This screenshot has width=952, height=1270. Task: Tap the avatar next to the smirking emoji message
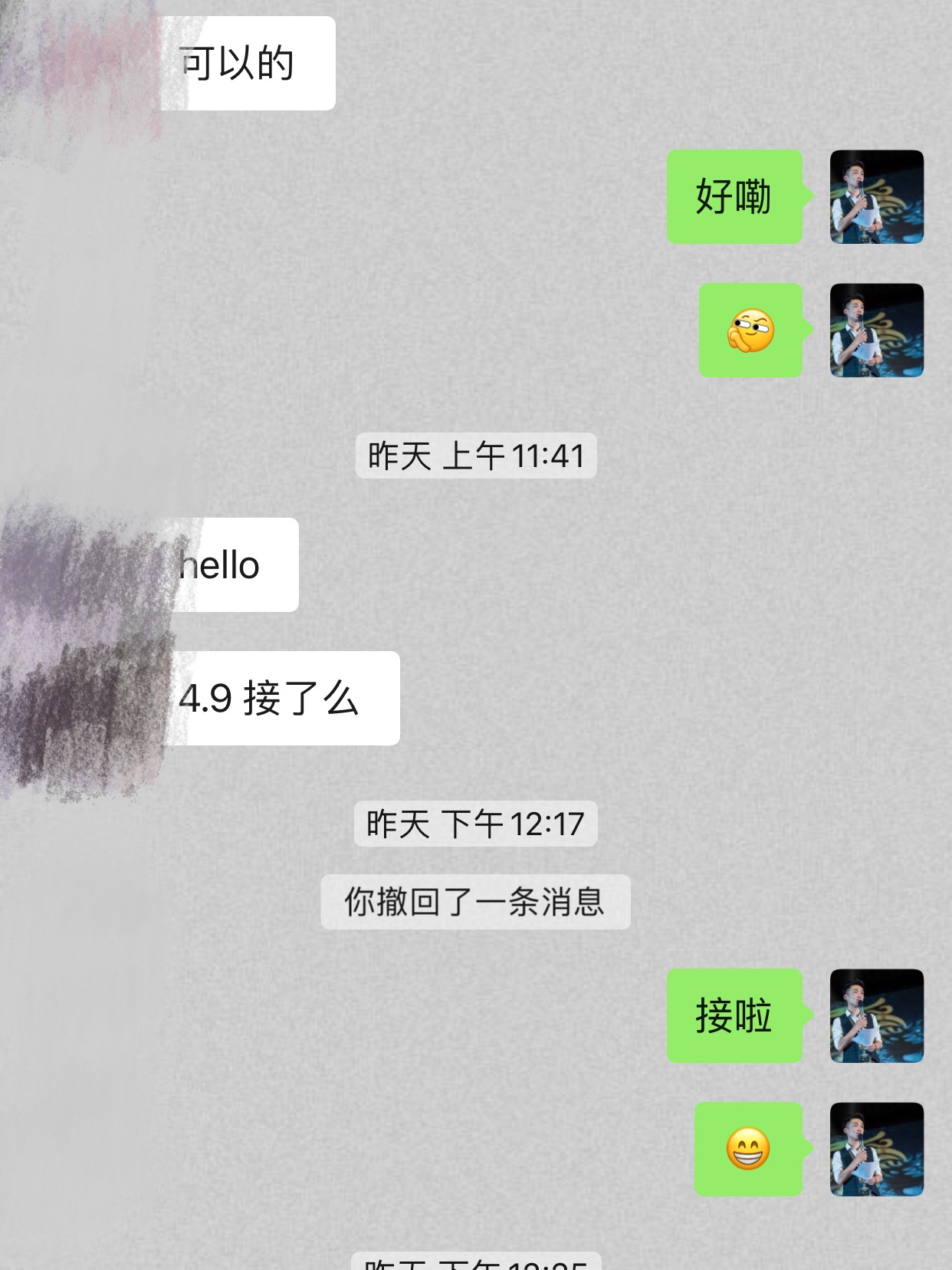(x=876, y=331)
